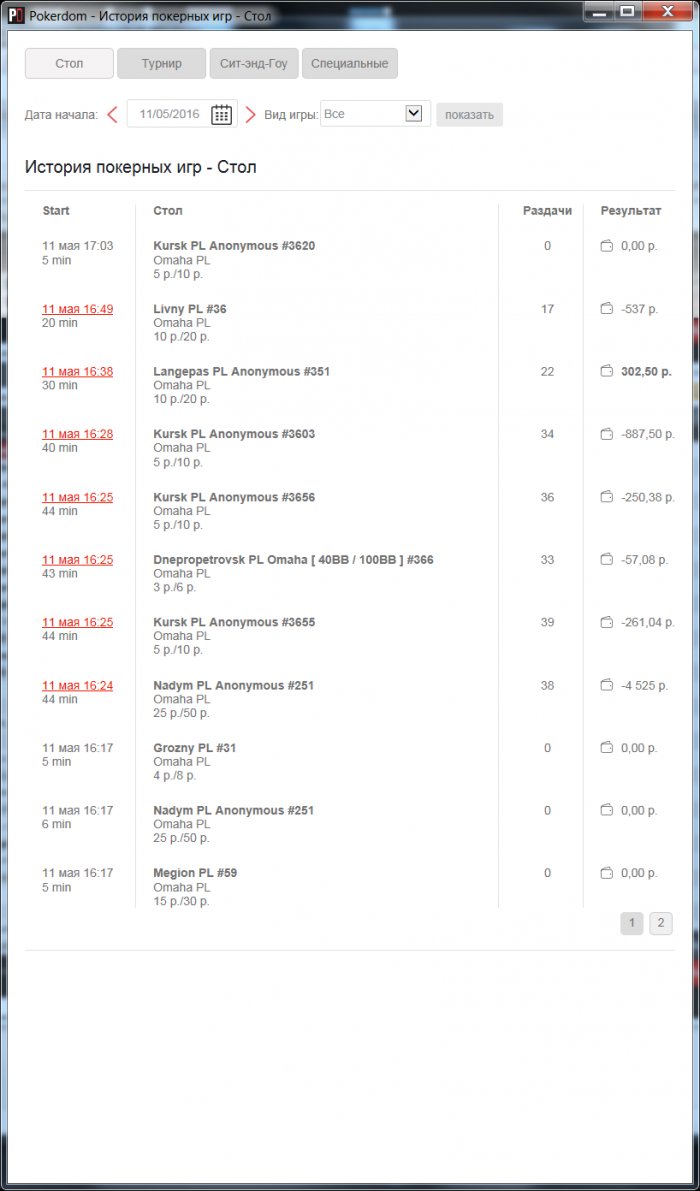The width and height of the screenshot is (700, 1191).
Task: Open the Сит-энд-Гоу tab
Action: tap(253, 63)
